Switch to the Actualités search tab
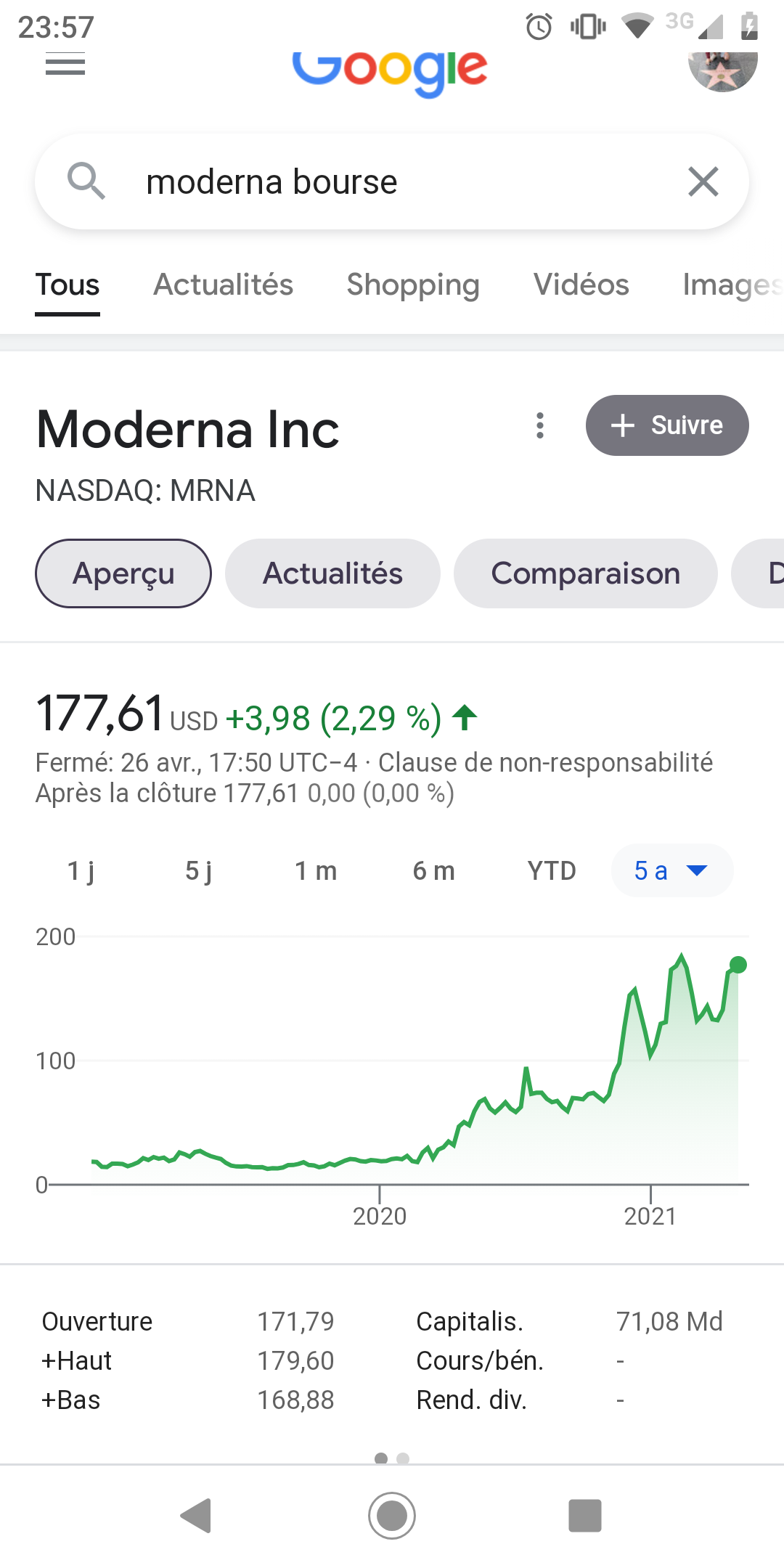The width and height of the screenshot is (784, 1568). click(223, 285)
